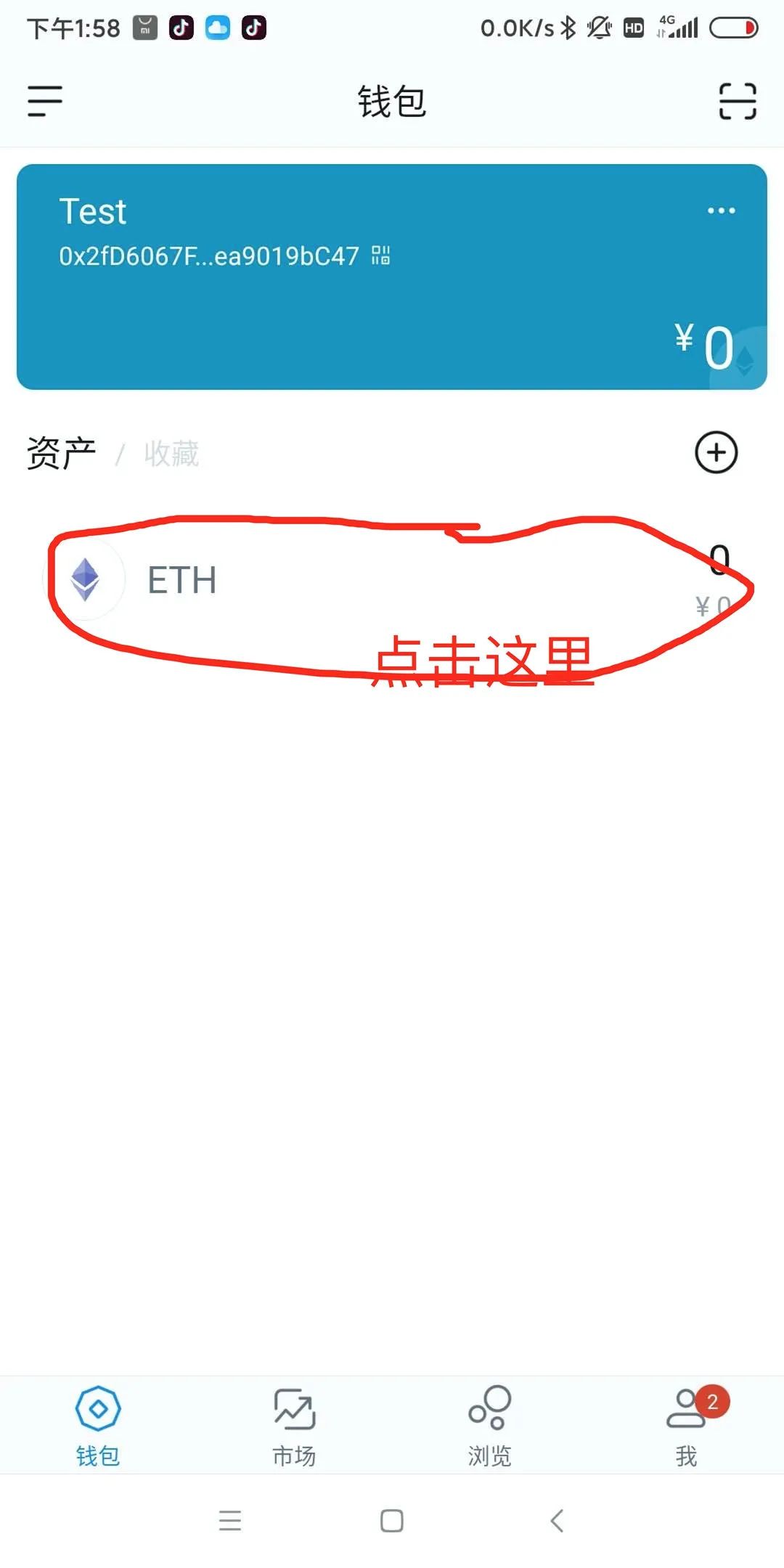Open the Test wallet three-dot menu
Viewport: 784px width, 1568px height.
[x=721, y=211]
